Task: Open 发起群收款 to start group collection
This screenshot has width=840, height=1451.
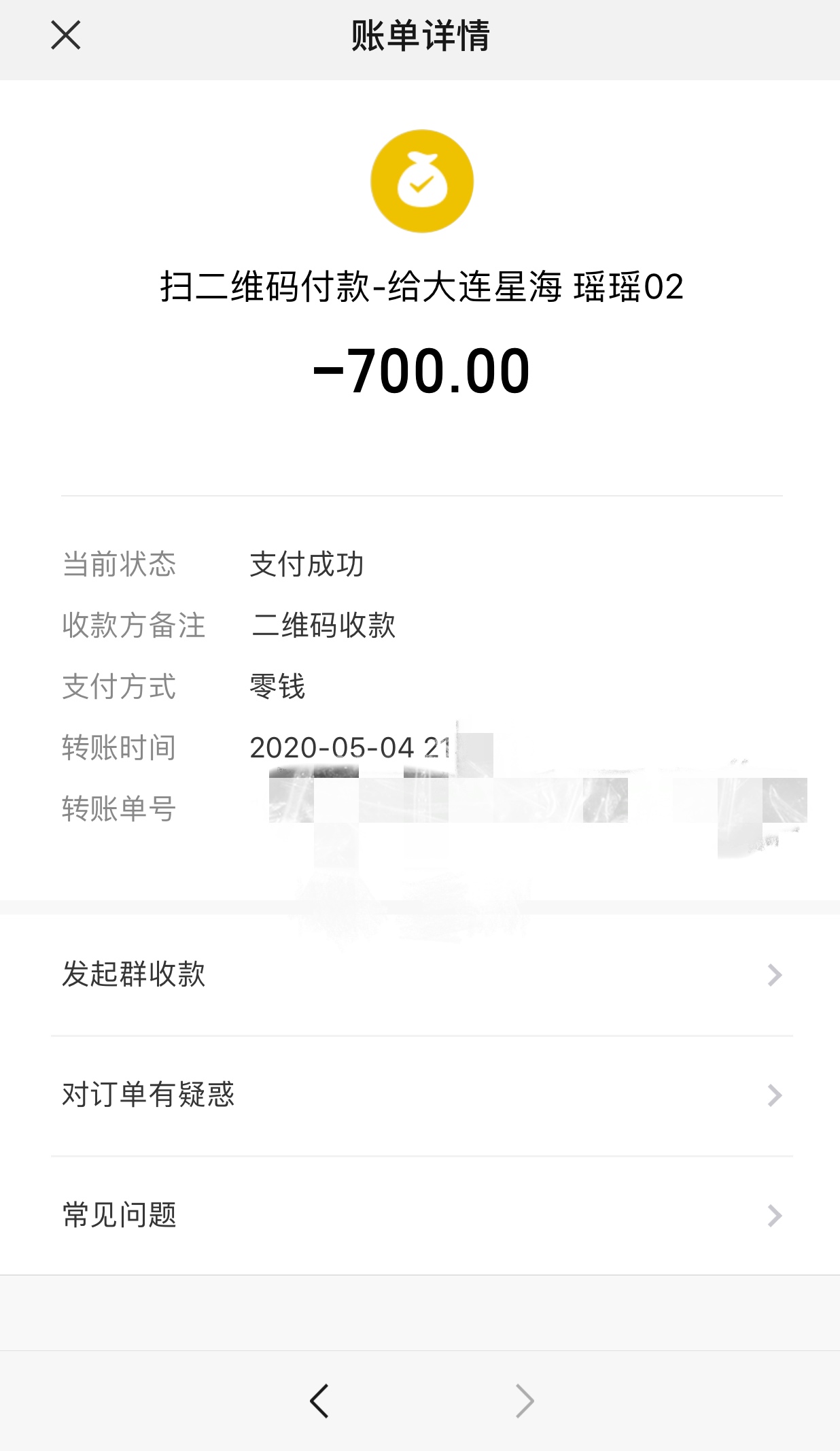Action: (x=133, y=976)
